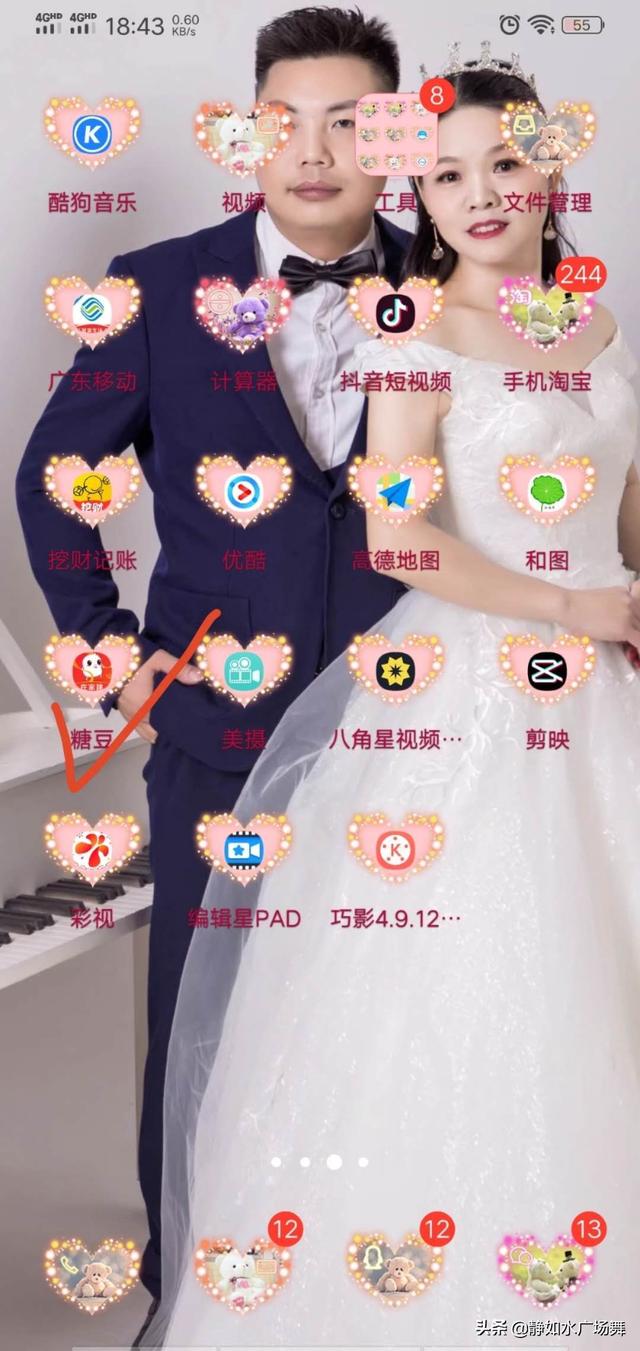Image resolution: width=640 pixels, height=1351 pixels.
Task: Open the 糖豆 app
Action: 92,670
